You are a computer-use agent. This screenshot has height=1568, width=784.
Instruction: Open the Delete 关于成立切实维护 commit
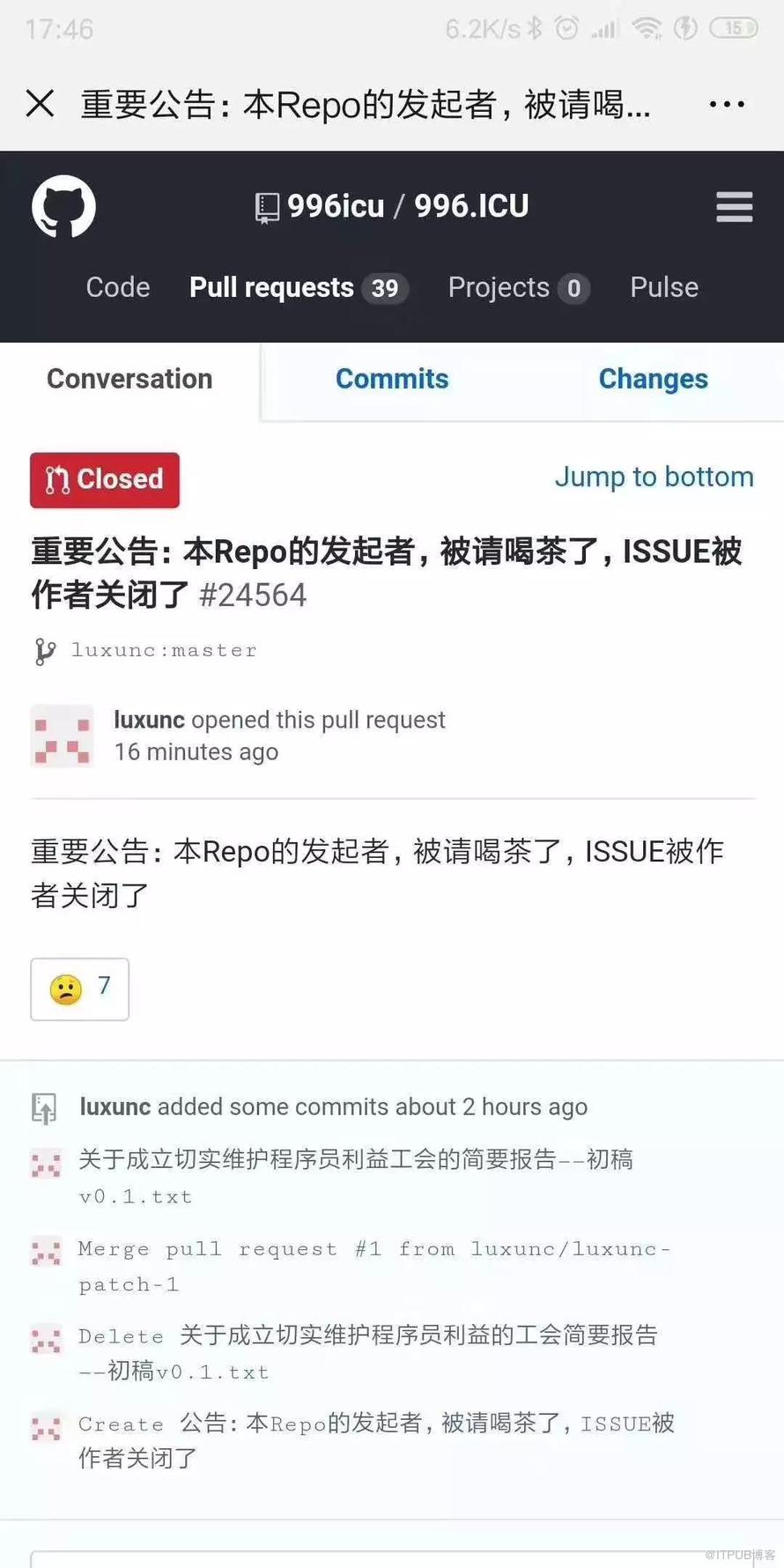pyautogui.click(x=367, y=1336)
